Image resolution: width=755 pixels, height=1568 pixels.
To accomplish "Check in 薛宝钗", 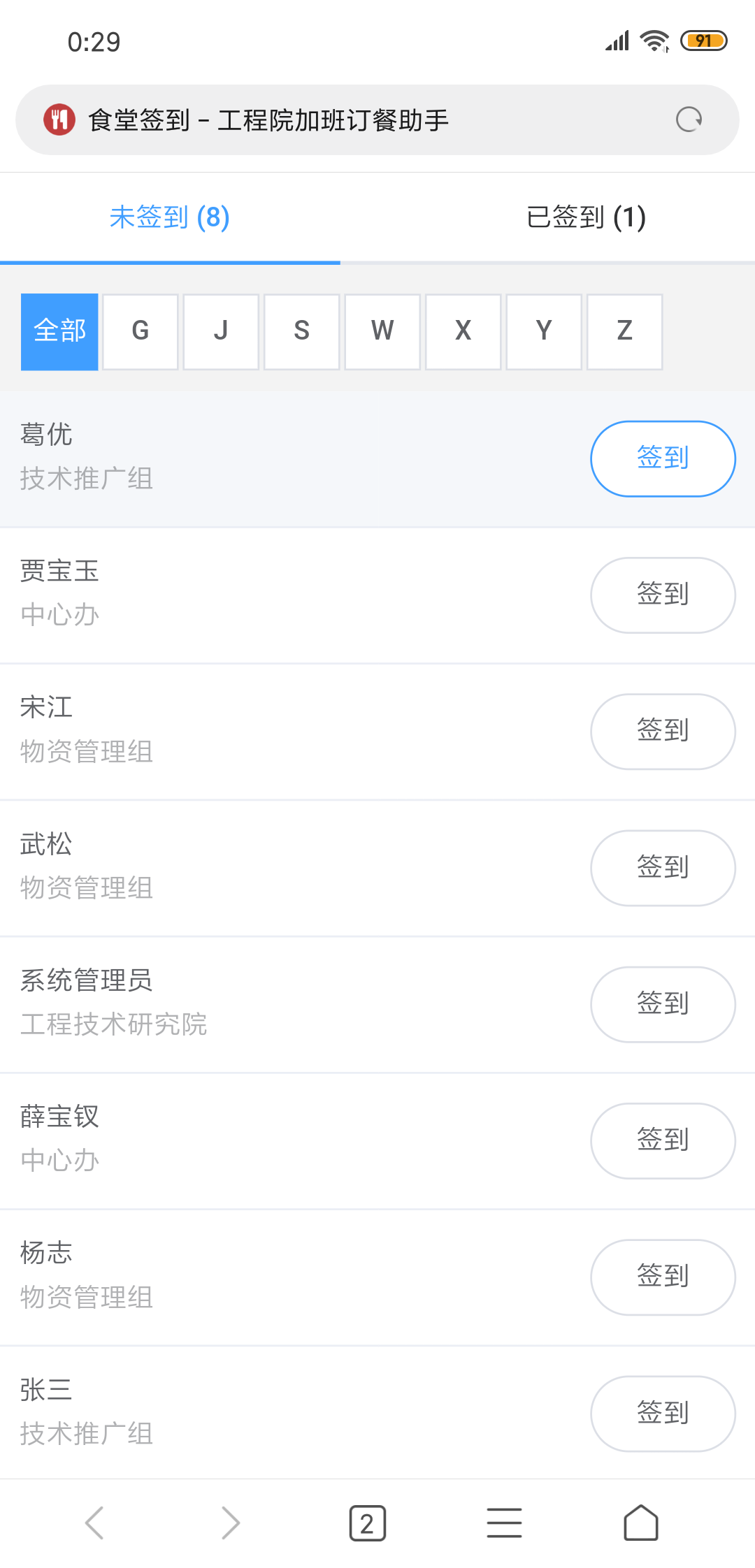I will (x=663, y=1140).
